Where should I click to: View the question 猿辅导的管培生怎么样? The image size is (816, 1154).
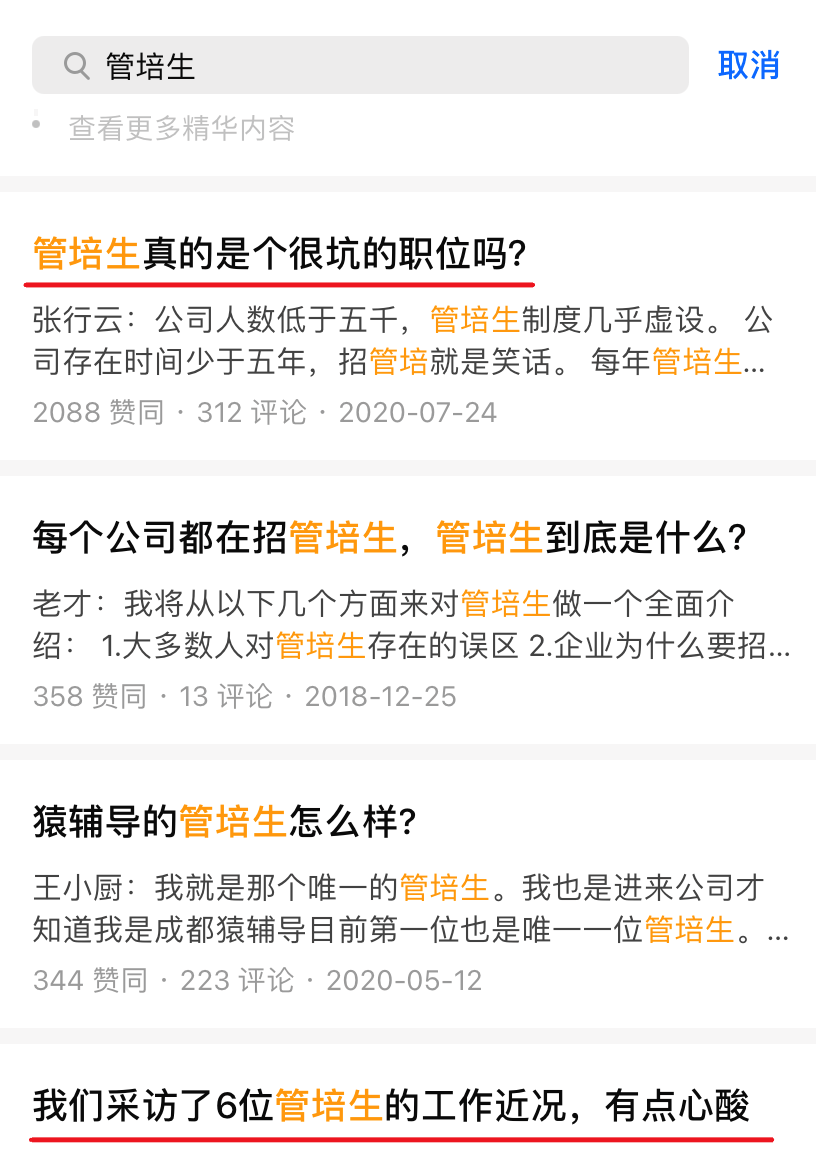coord(224,822)
